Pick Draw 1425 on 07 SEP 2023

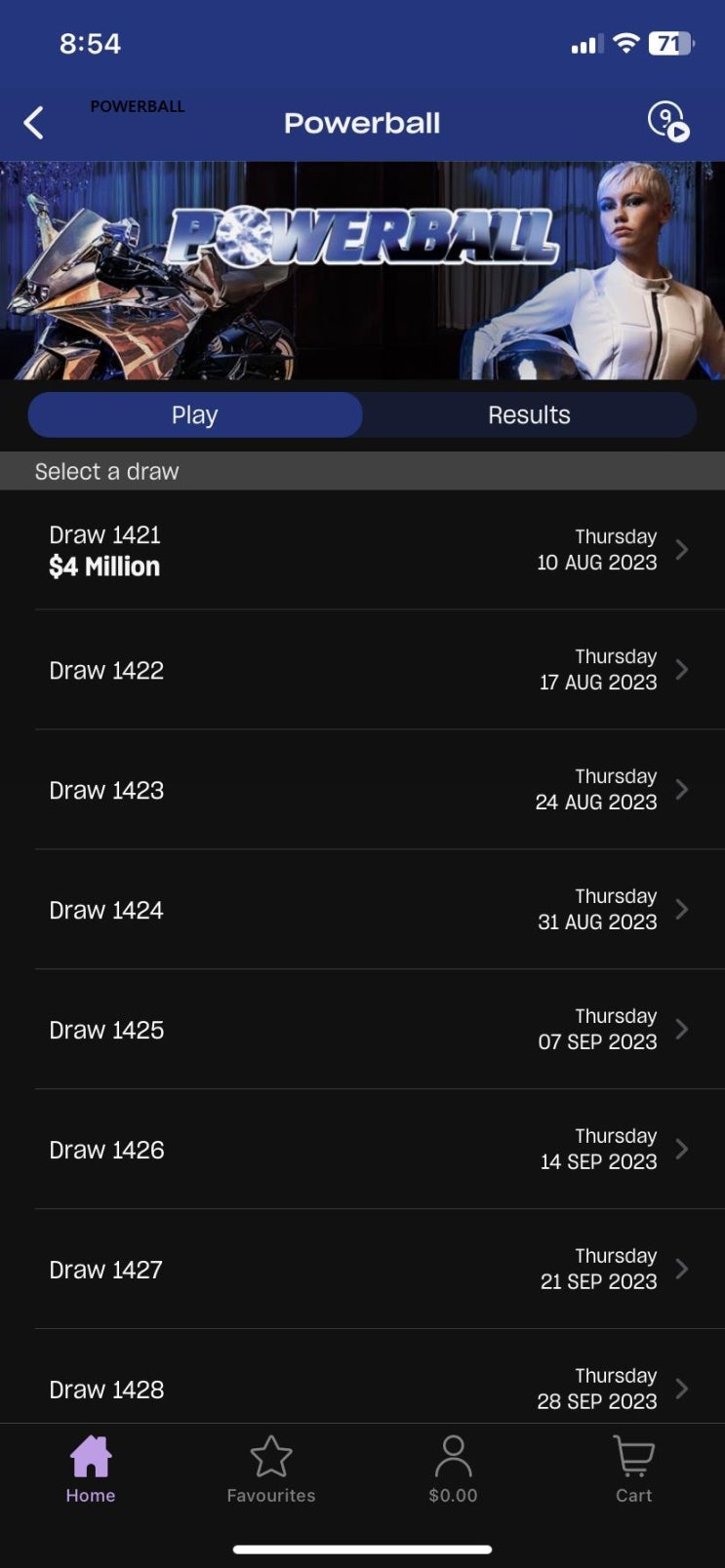coord(362,1030)
